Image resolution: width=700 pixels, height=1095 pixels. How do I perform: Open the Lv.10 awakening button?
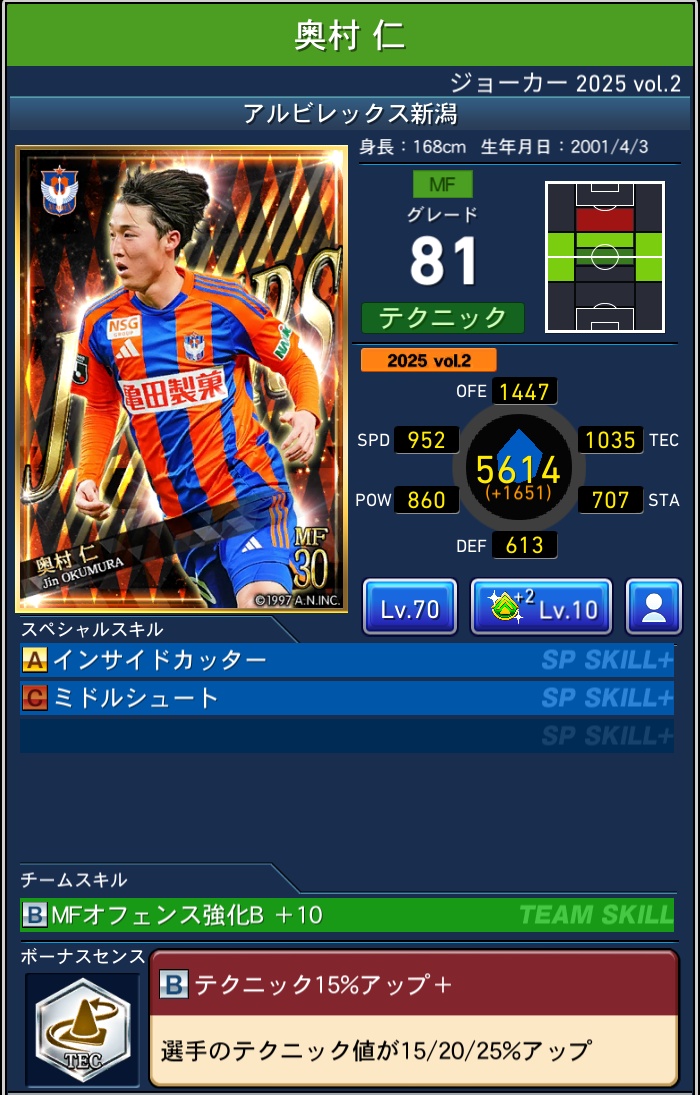point(541,608)
